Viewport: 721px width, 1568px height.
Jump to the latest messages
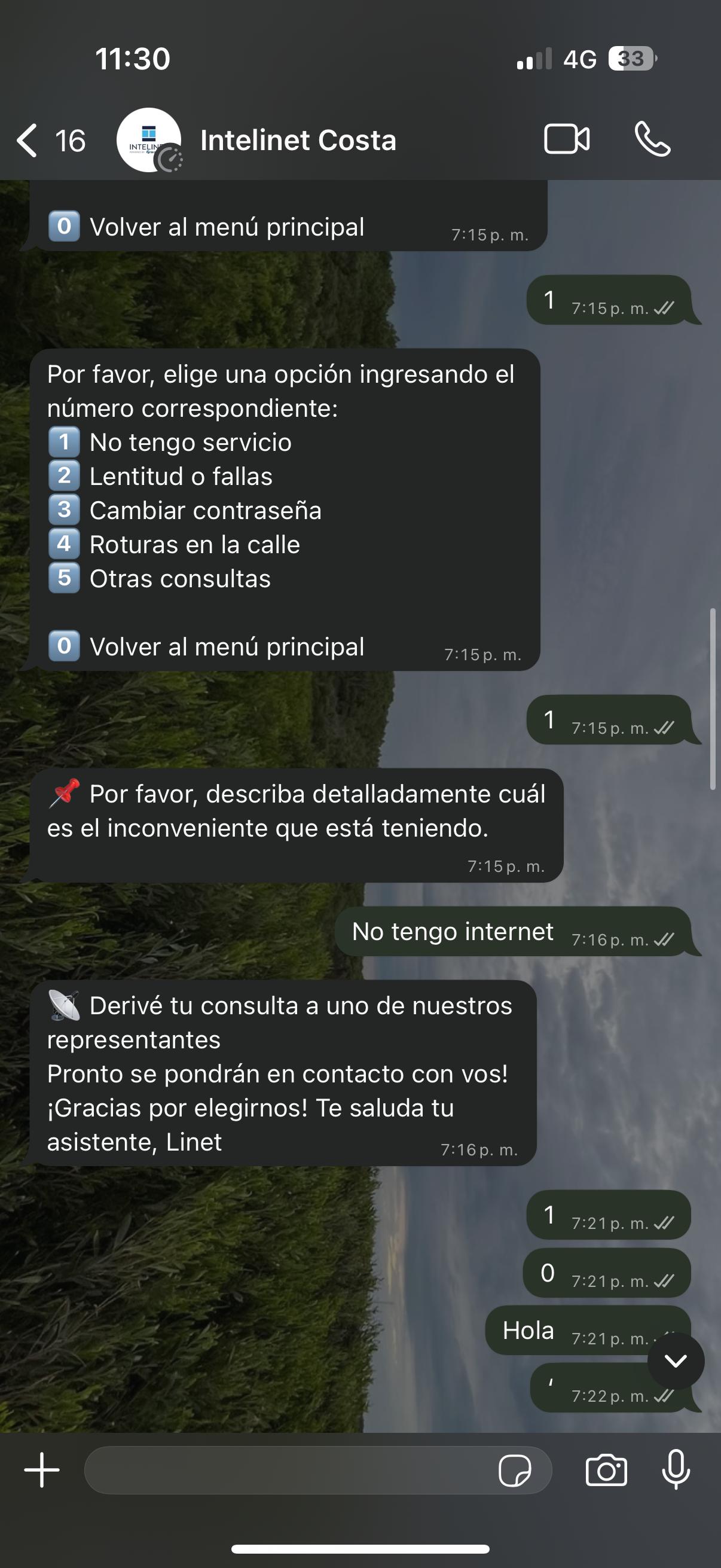tap(676, 1360)
